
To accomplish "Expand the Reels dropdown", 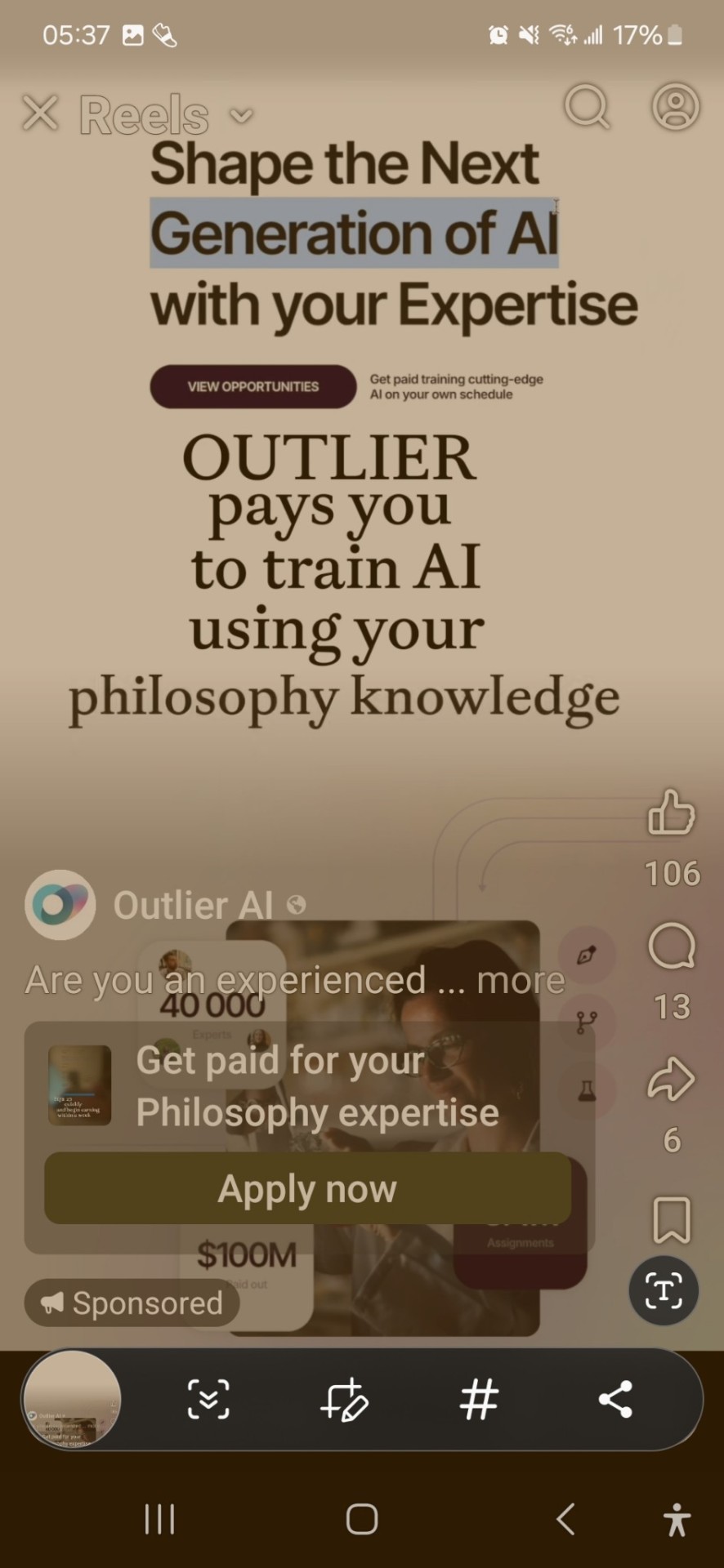I will (x=241, y=115).
